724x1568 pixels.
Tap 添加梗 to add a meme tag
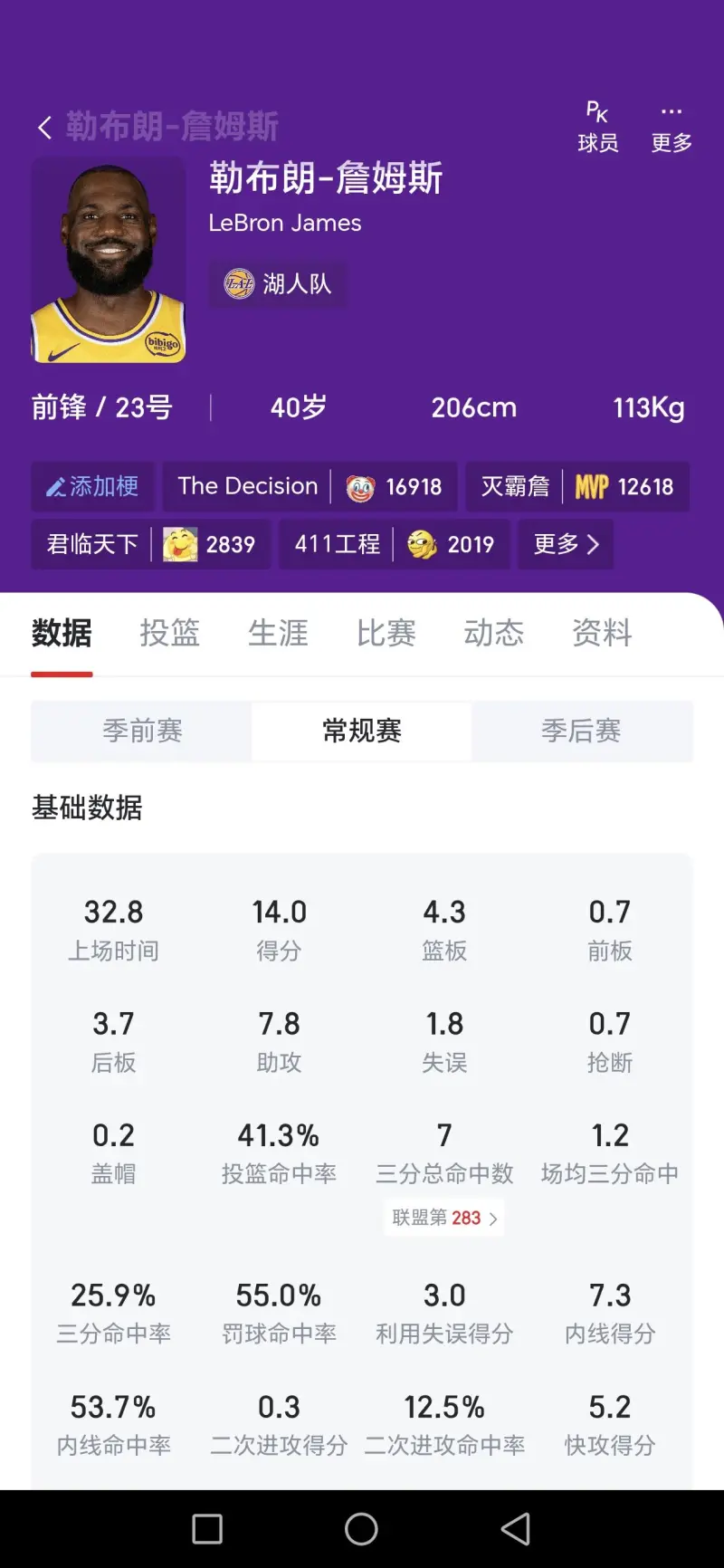92,487
